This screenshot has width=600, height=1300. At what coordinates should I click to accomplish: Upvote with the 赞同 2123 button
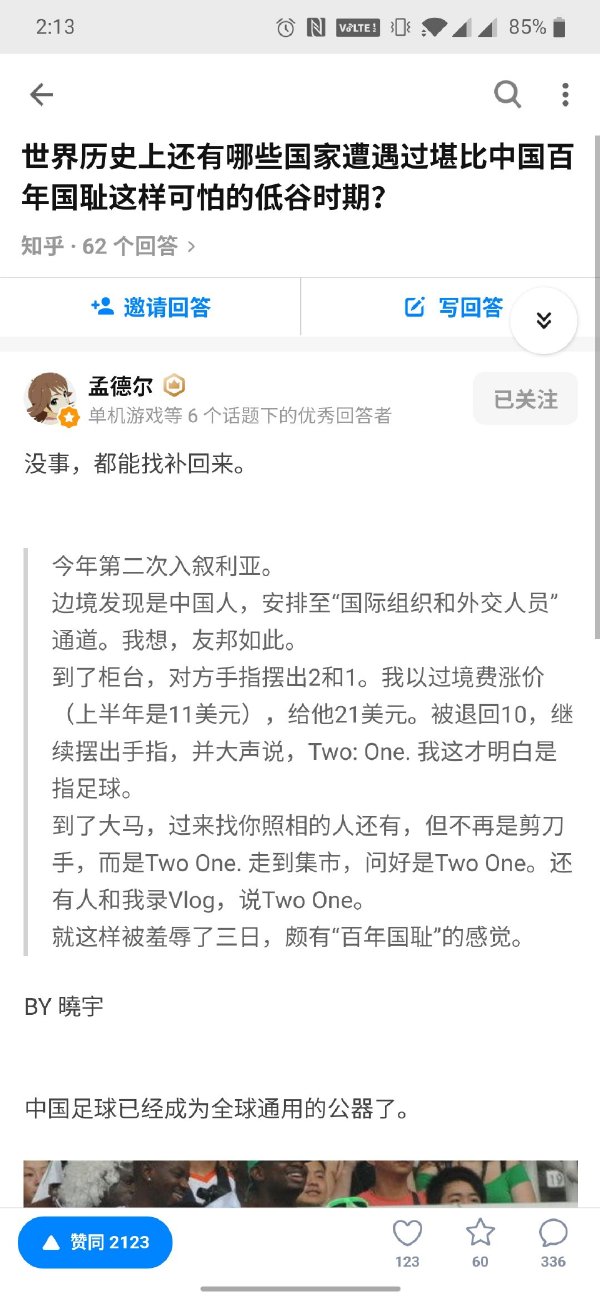[x=95, y=1242]
